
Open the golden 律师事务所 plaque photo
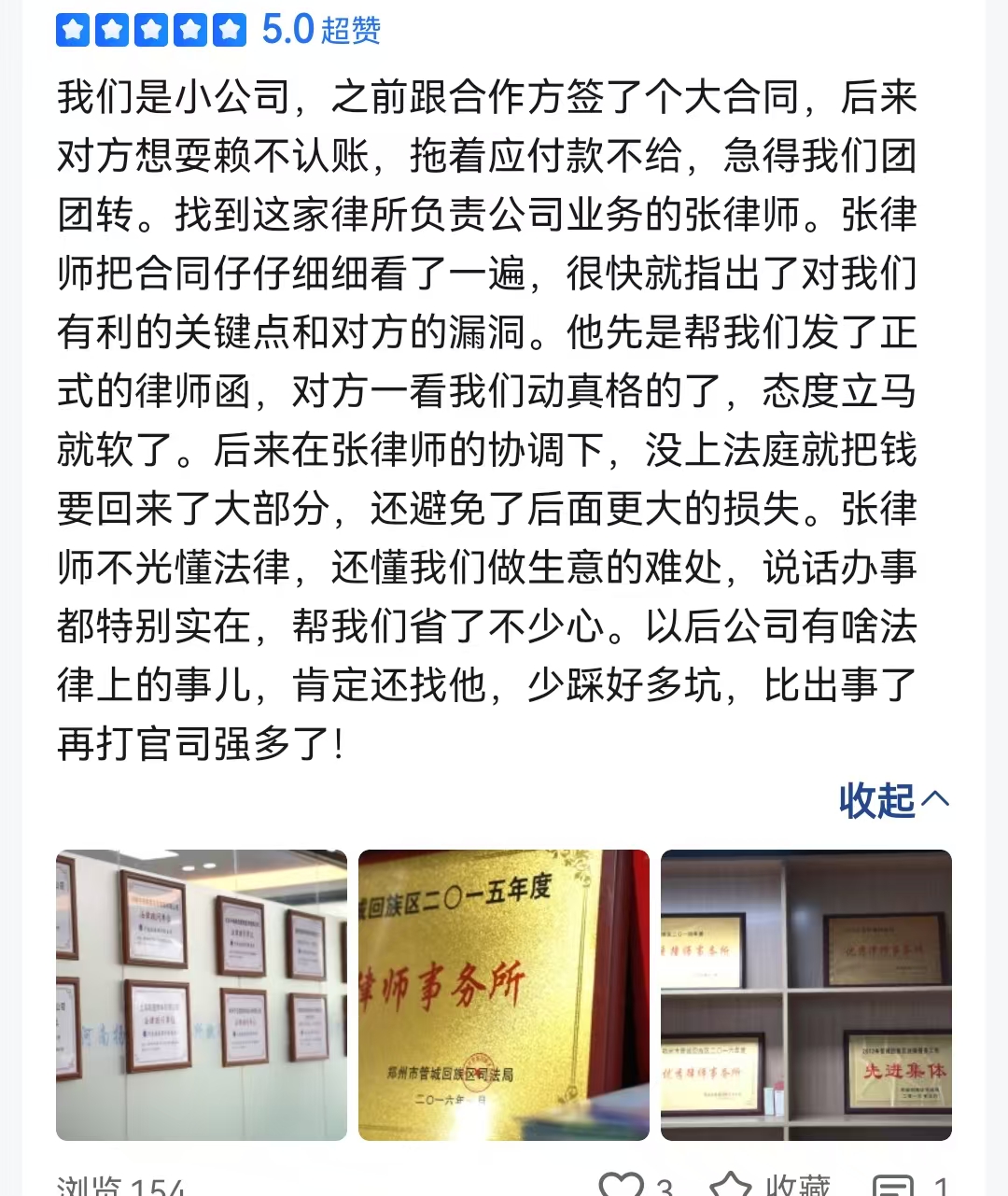(504, 995)
